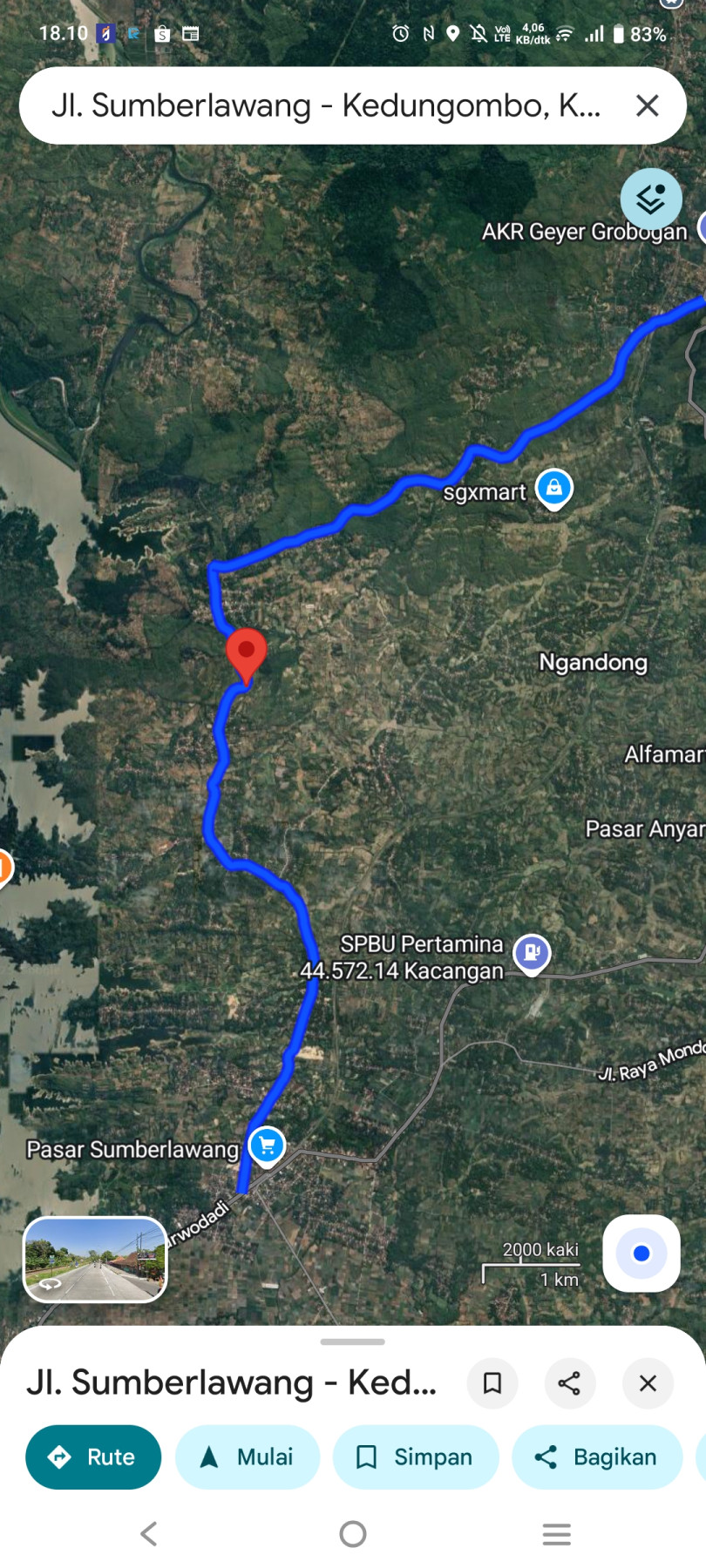Close the place details sheet

coord(648,1383)
